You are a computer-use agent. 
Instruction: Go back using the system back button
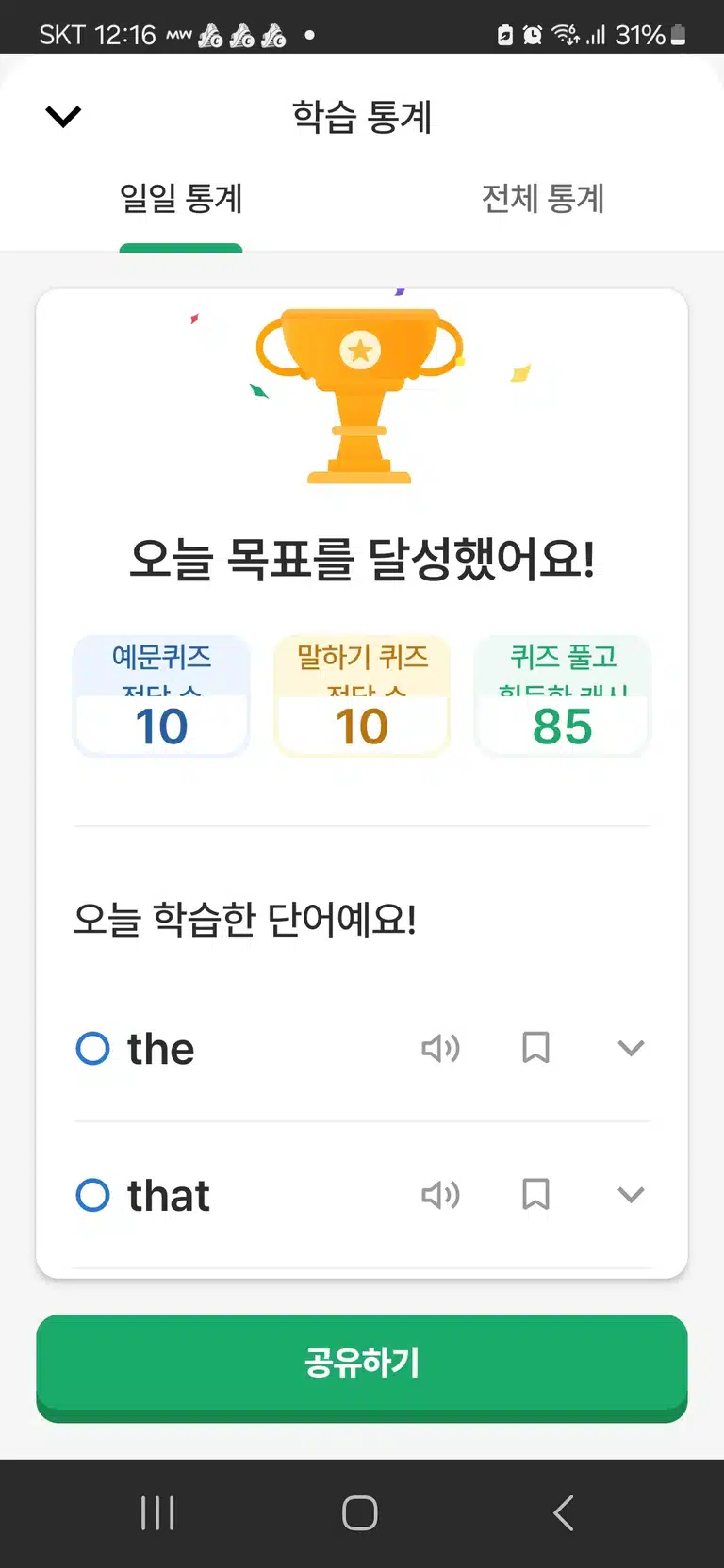(x=564, y=1513)
